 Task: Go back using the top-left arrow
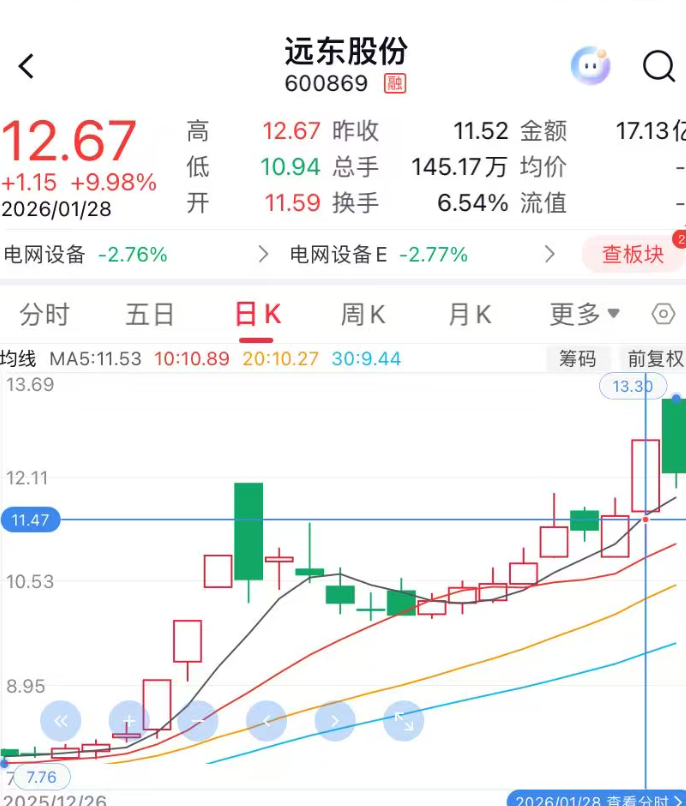point(27,67)
